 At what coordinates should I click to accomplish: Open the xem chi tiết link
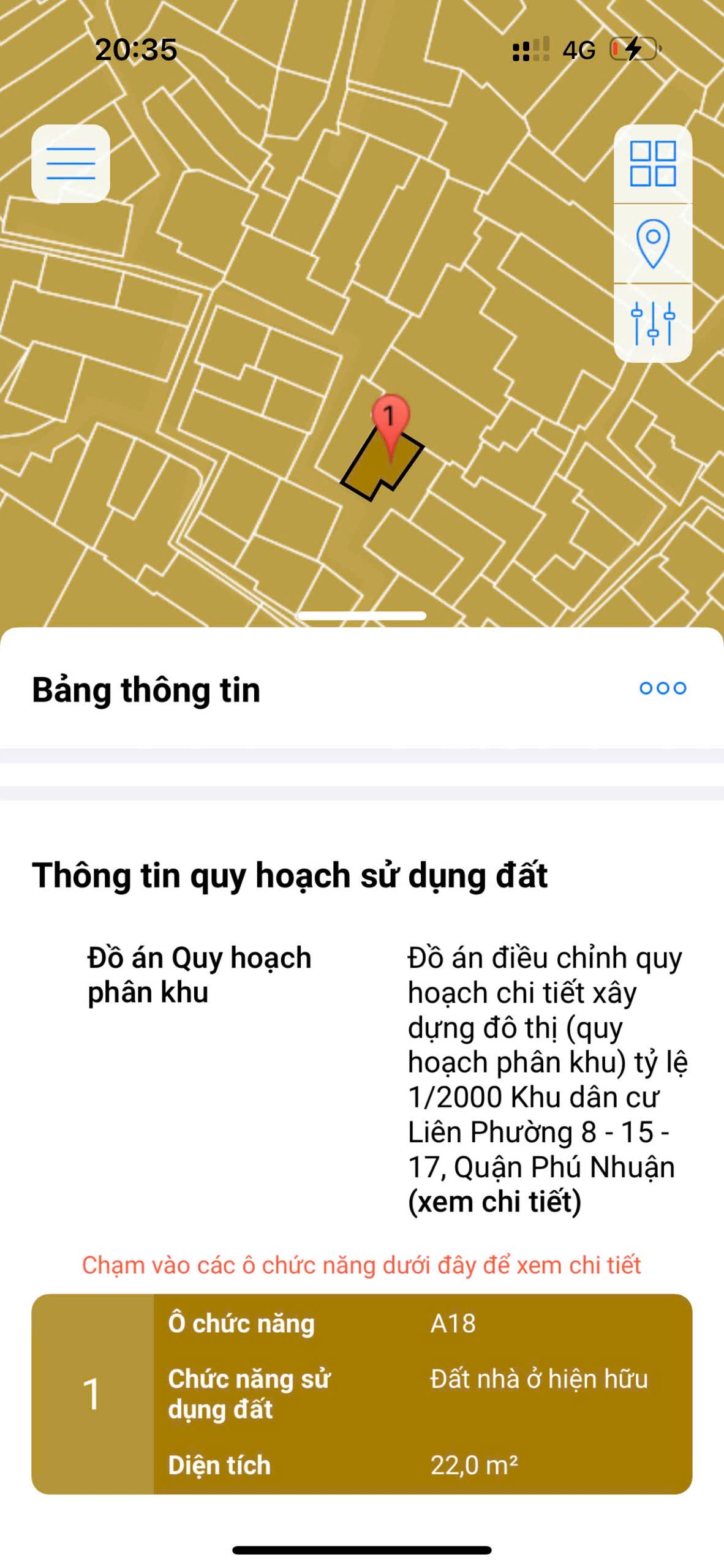coord(494,1201)
